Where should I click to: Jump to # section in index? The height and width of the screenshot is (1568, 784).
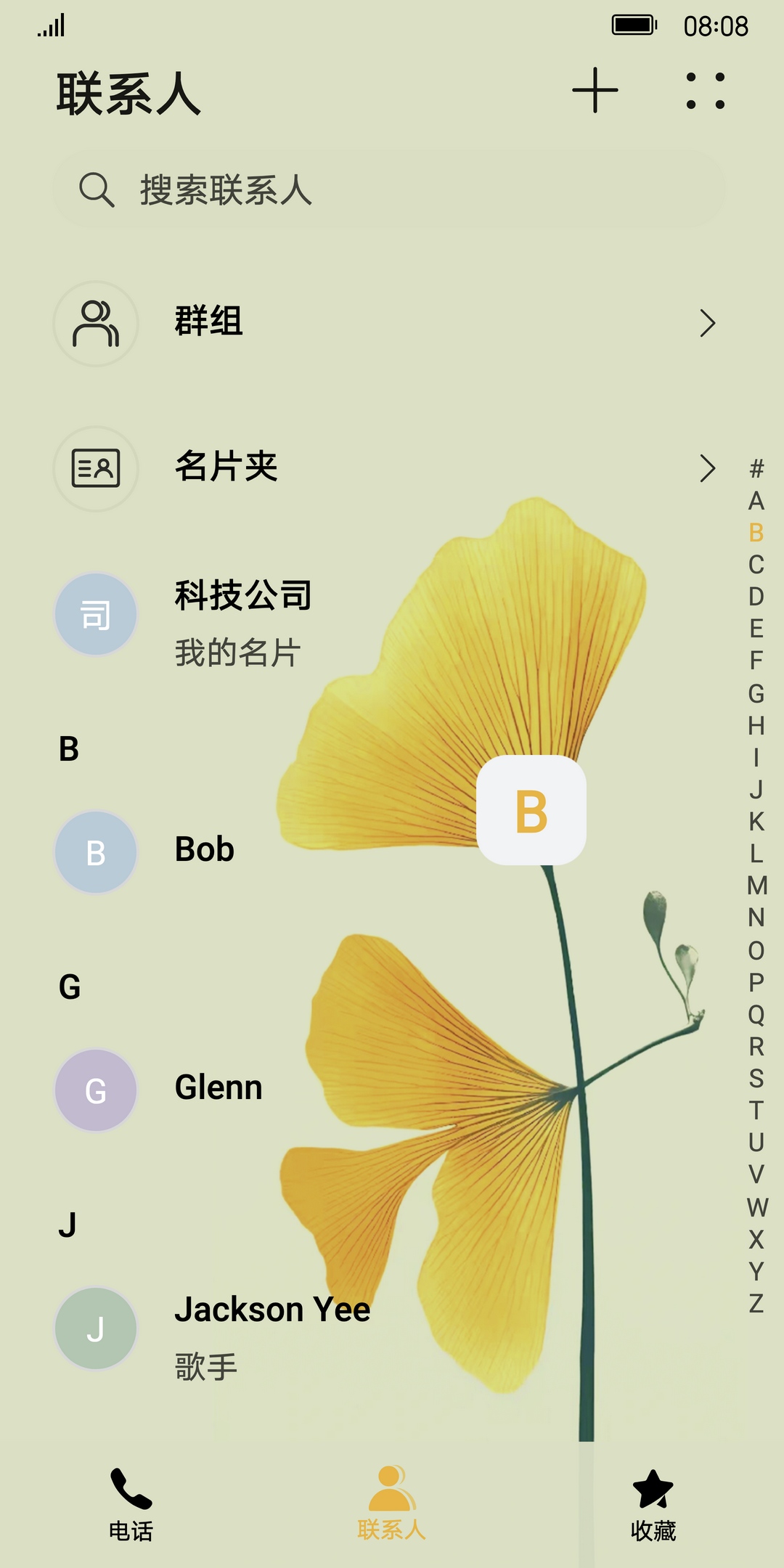point(756,468)
